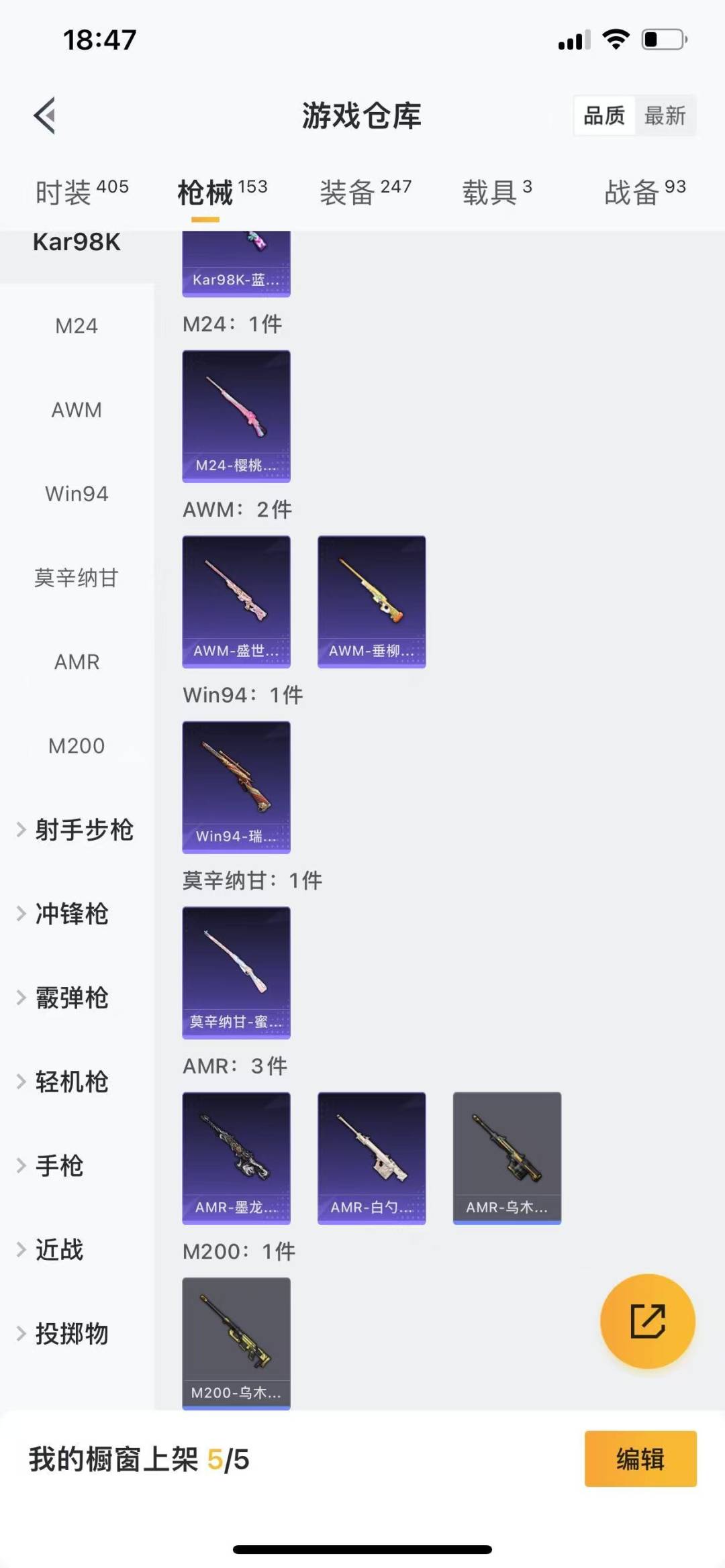The width and height of the screenshot is (725, 1568).
Task: Switch to the 战备 tab
Action: pyautogui.click(x=644, y=192)
